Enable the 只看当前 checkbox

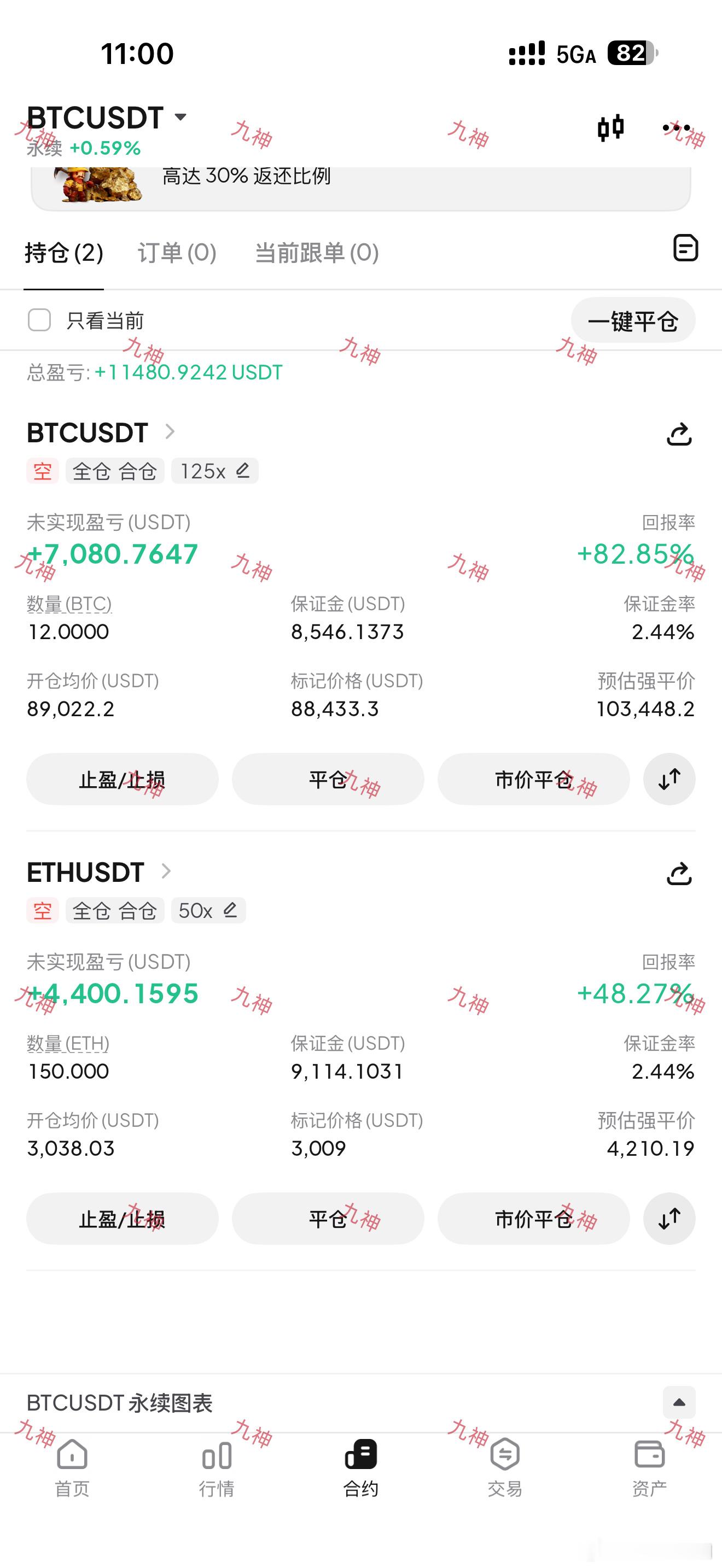[39, 320]
